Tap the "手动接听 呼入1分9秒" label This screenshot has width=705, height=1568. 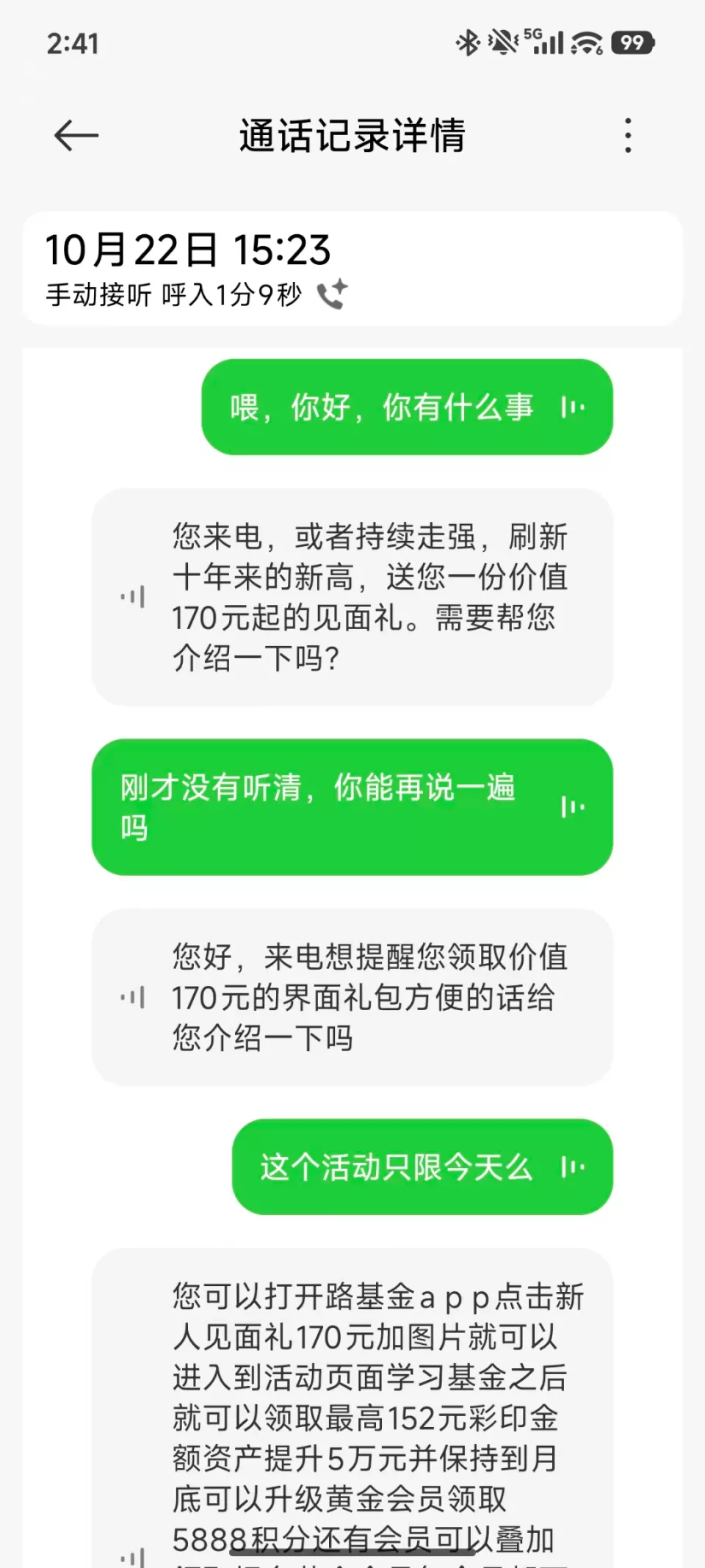176,294
